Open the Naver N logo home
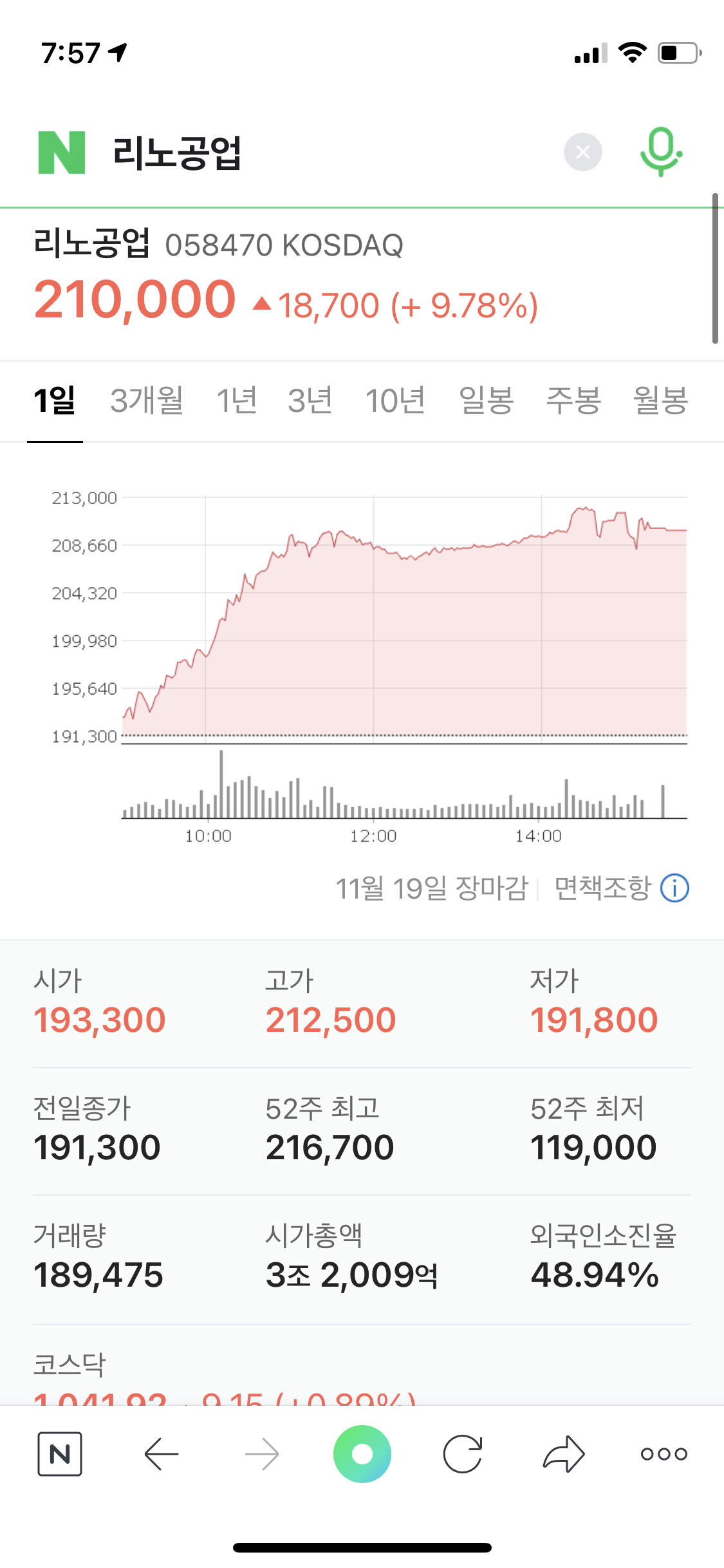The image size is (724, 1568). pyautogui.click(x=62, y=153)
